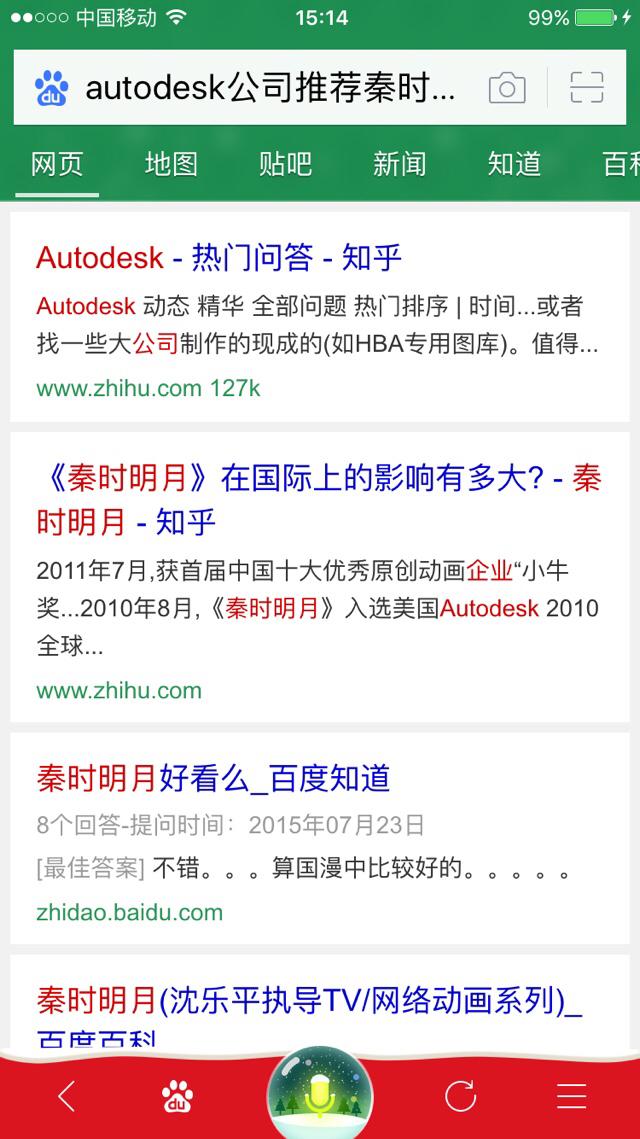640x1139 pixels.
Task: Switch to the 知道 tab
Action: pyautogui.click(x=514, y=164)
